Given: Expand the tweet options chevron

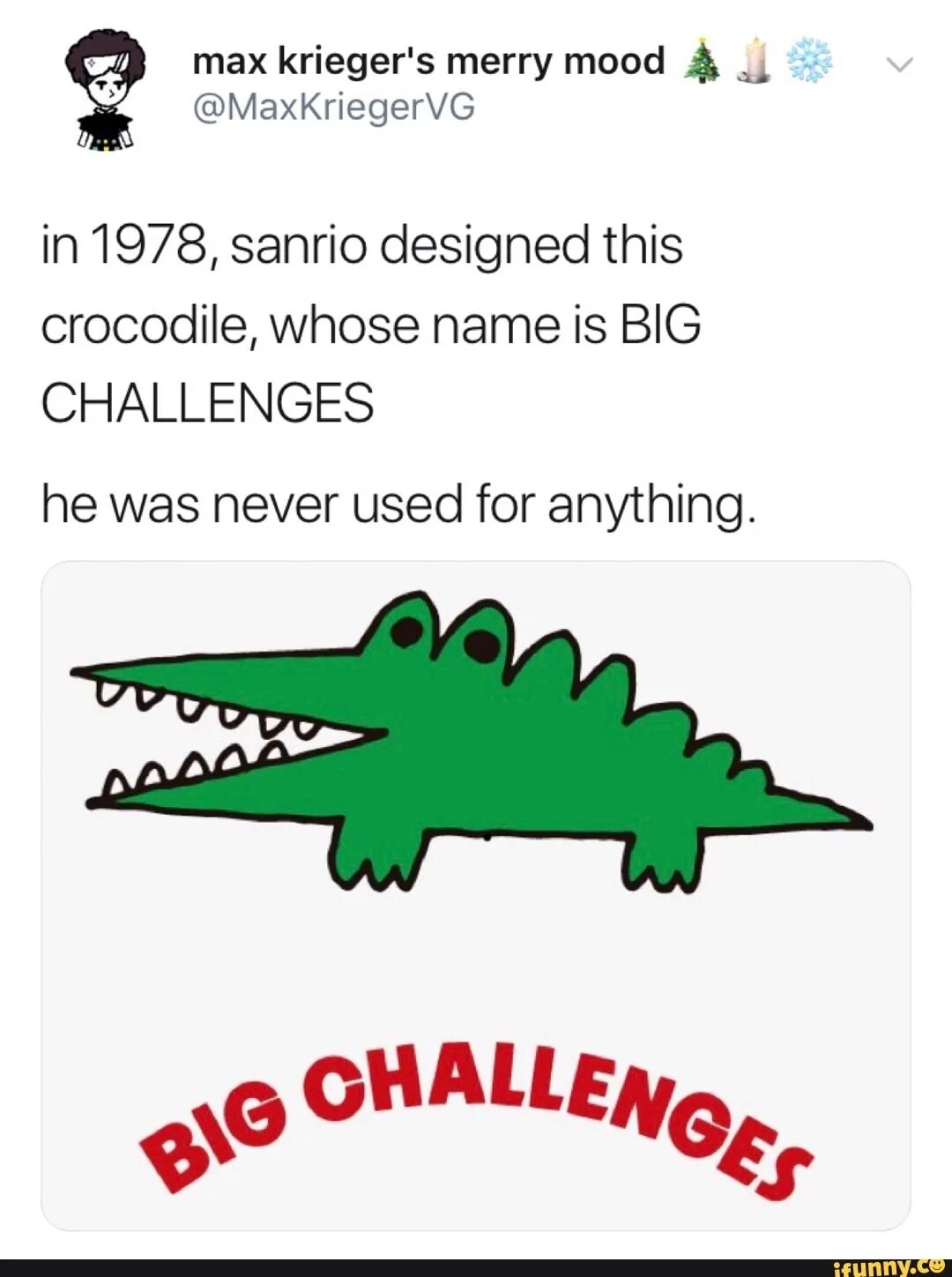Looking at the screenshot, I should [x=899, y=64].
